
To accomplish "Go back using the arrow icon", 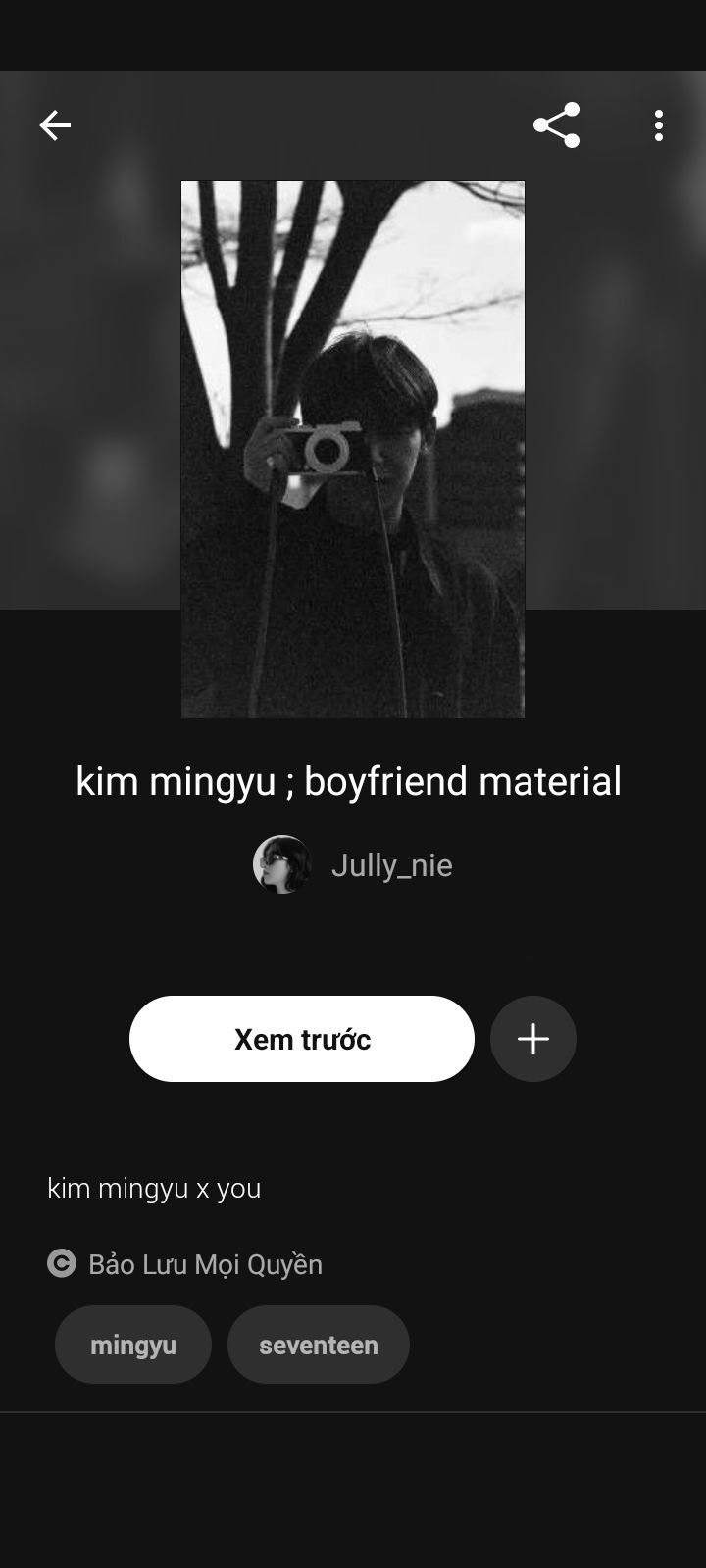I will [x=55, y=125].
